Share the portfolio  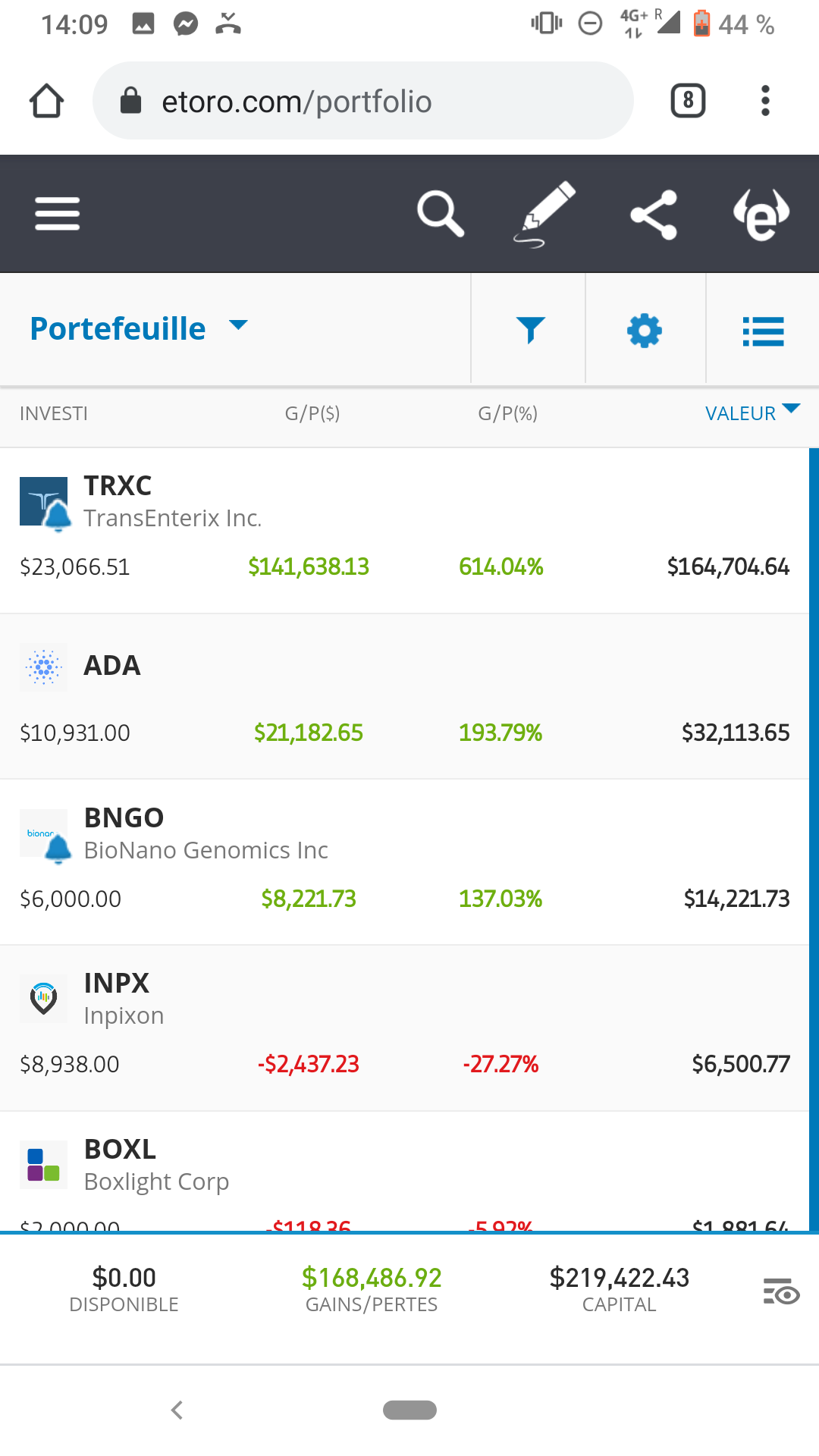coord(654,215)
